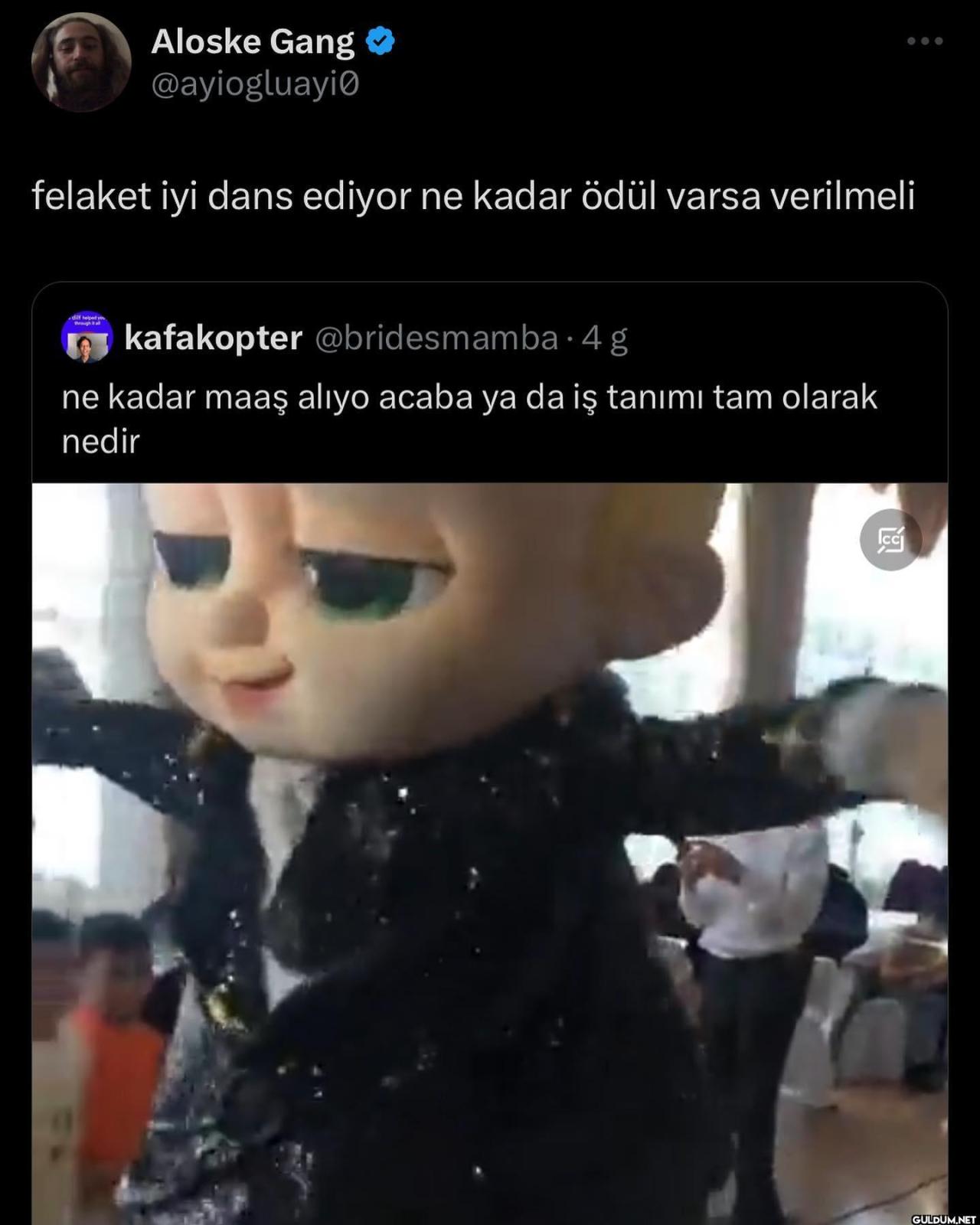Open the @ayiogluayi0 profile from the name
980x1225 pixels.
253,41
